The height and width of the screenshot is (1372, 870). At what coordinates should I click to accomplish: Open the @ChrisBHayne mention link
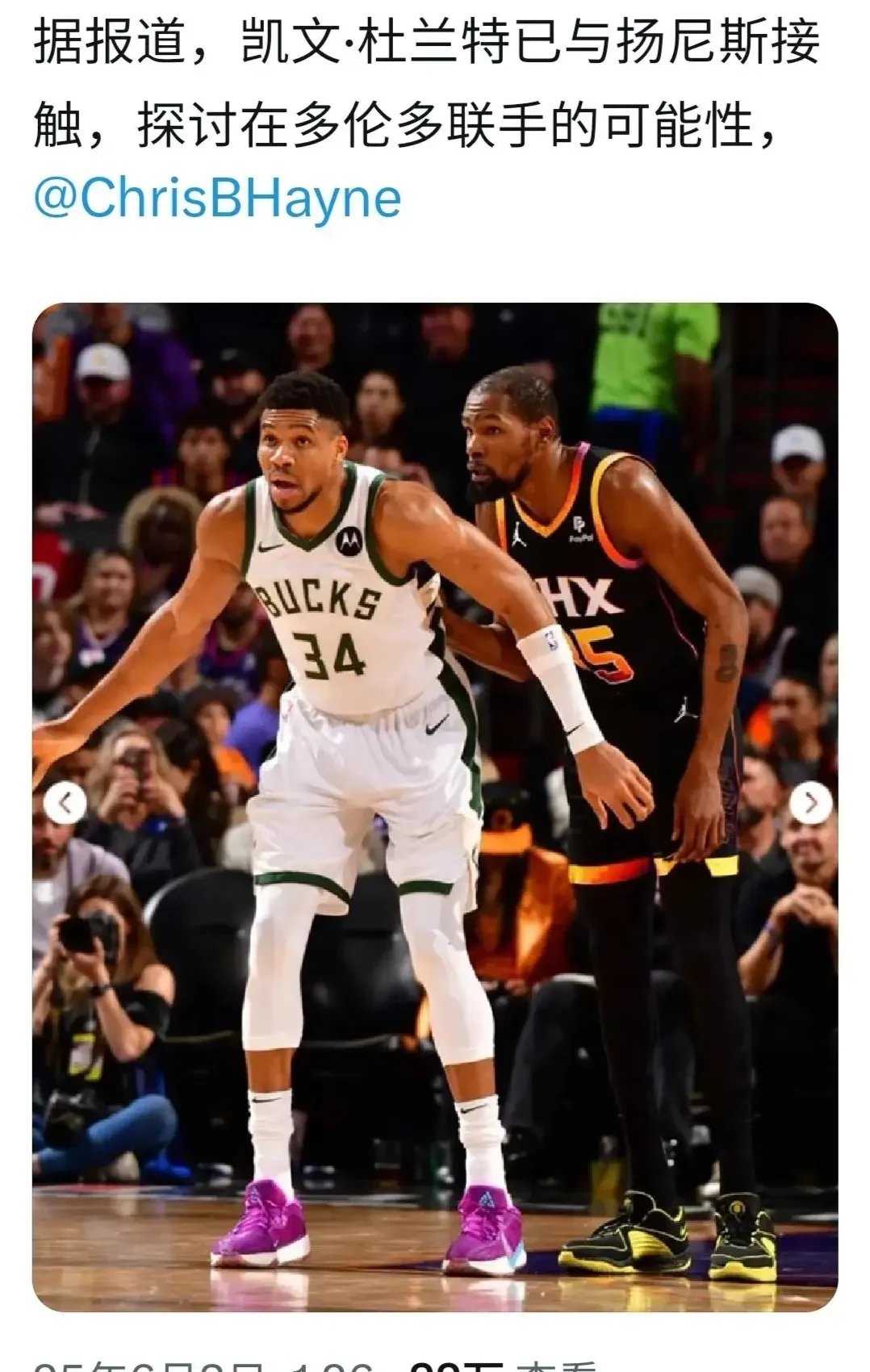(217, 198)
